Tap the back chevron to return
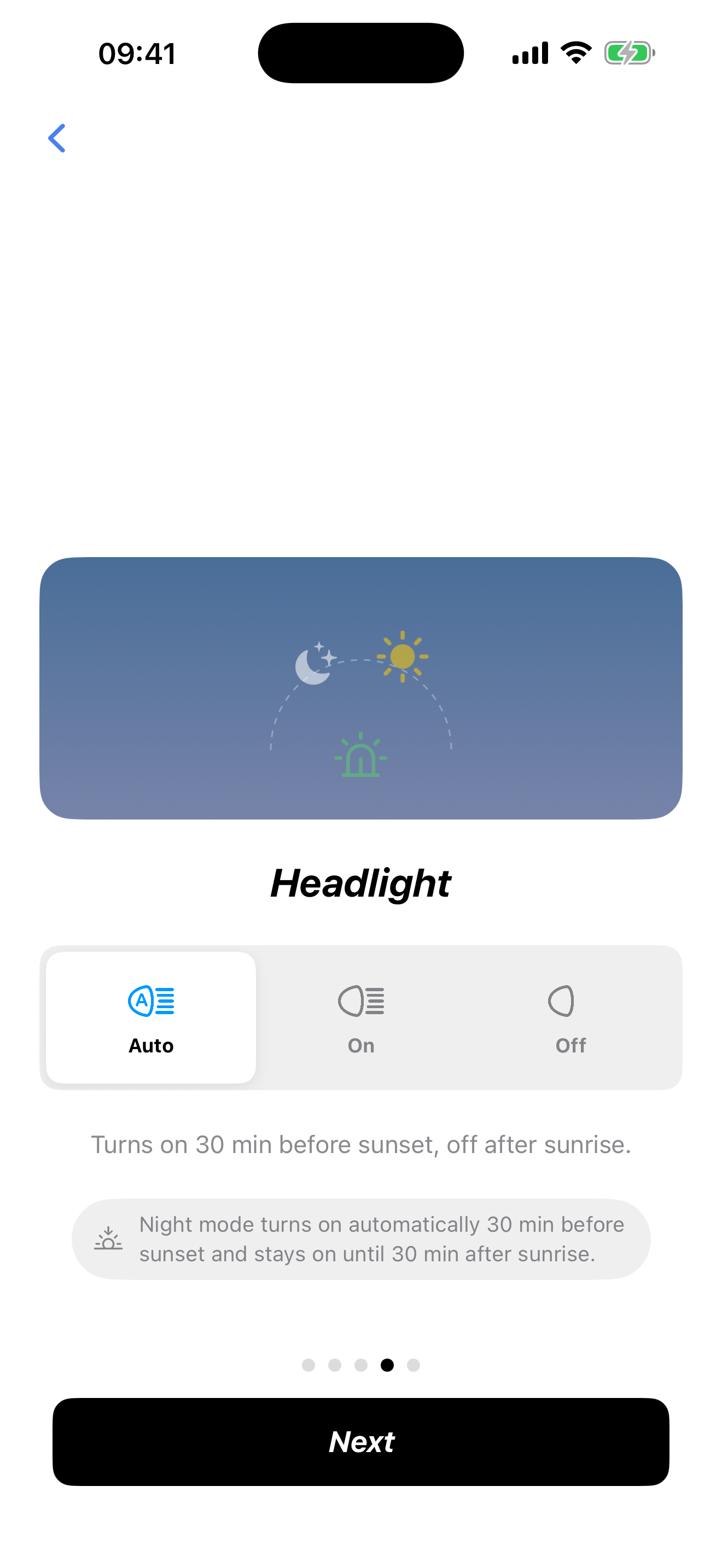The image size is (722, 1568). click(56, 138)
